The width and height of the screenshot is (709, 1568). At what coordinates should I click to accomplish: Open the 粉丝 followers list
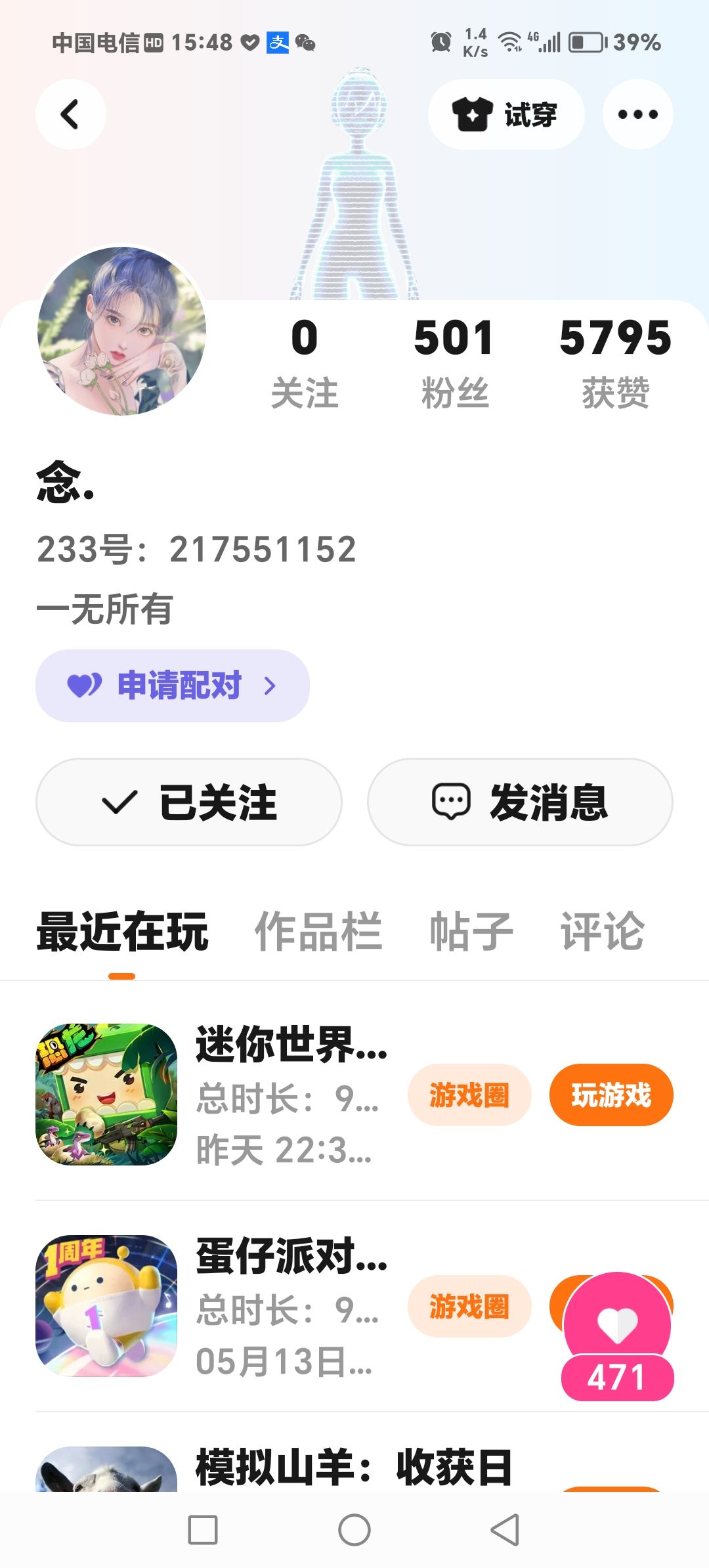(x=454, y=362)
